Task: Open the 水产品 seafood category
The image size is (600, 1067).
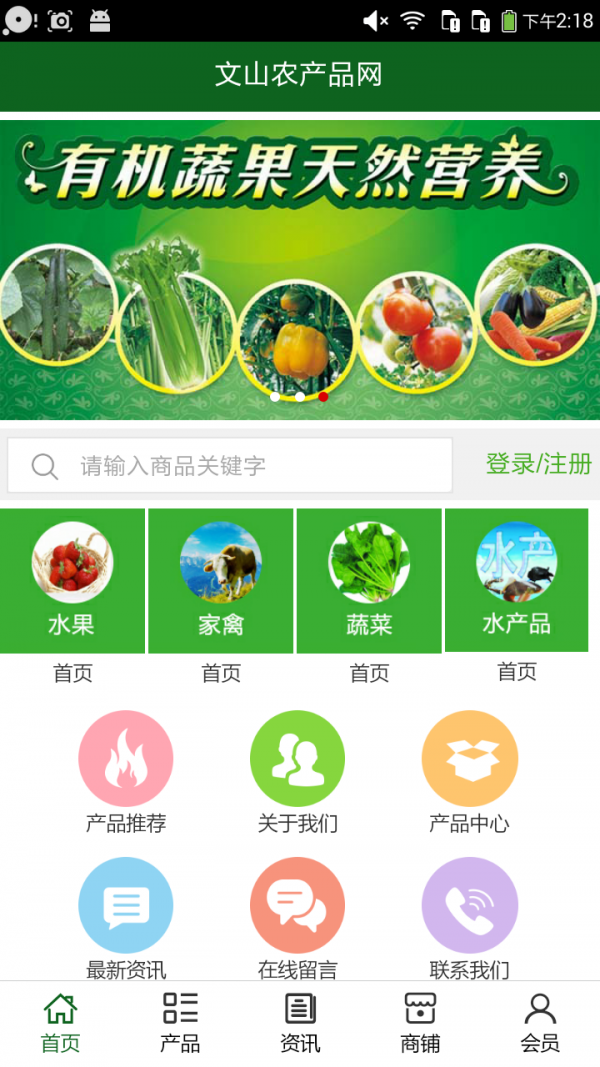Action: [x=517, y=580]
